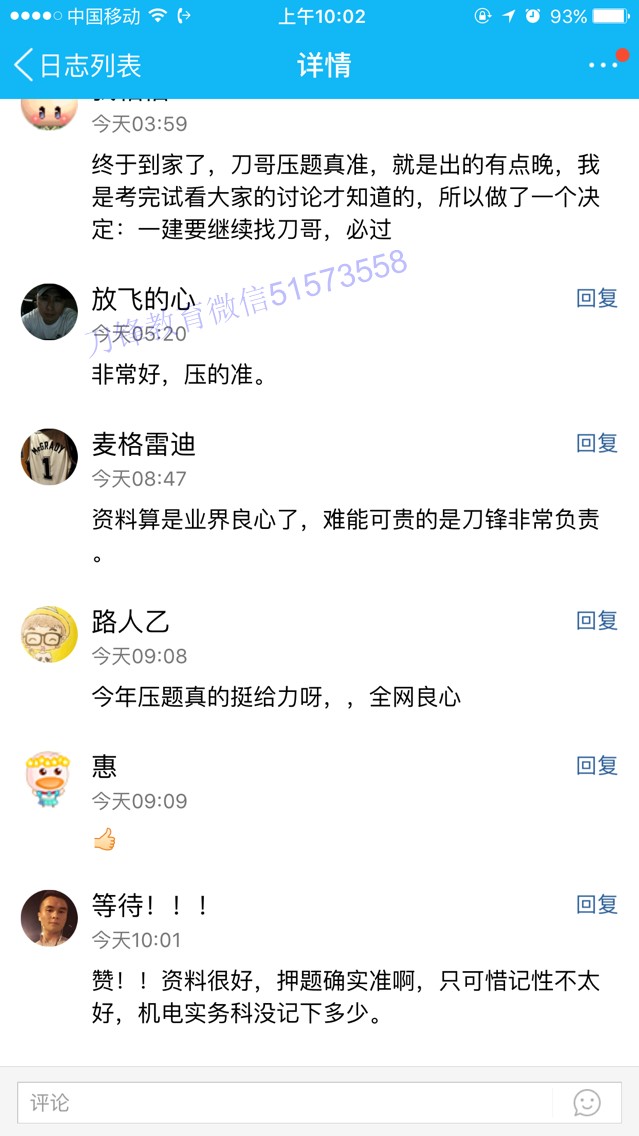Viewport: 639px width, 1136px height.
Task: Open the emoji picker smiley
Action: [x=587, y=1102]
